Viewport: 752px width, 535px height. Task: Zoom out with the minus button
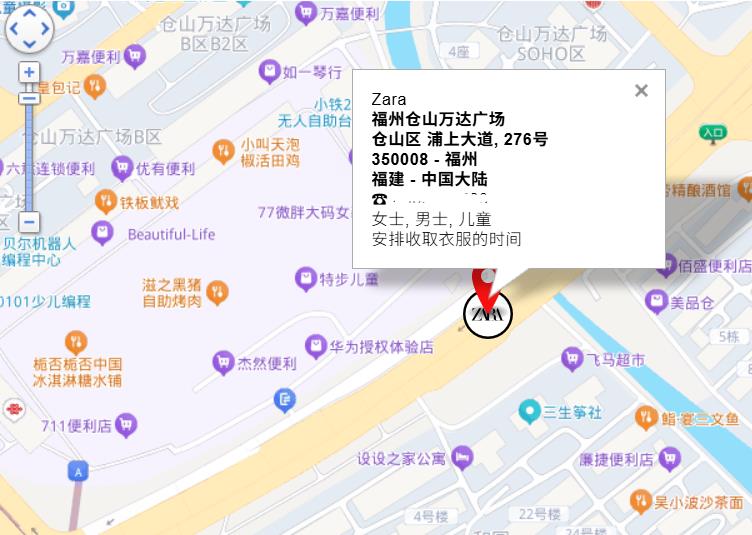[29, 222]
